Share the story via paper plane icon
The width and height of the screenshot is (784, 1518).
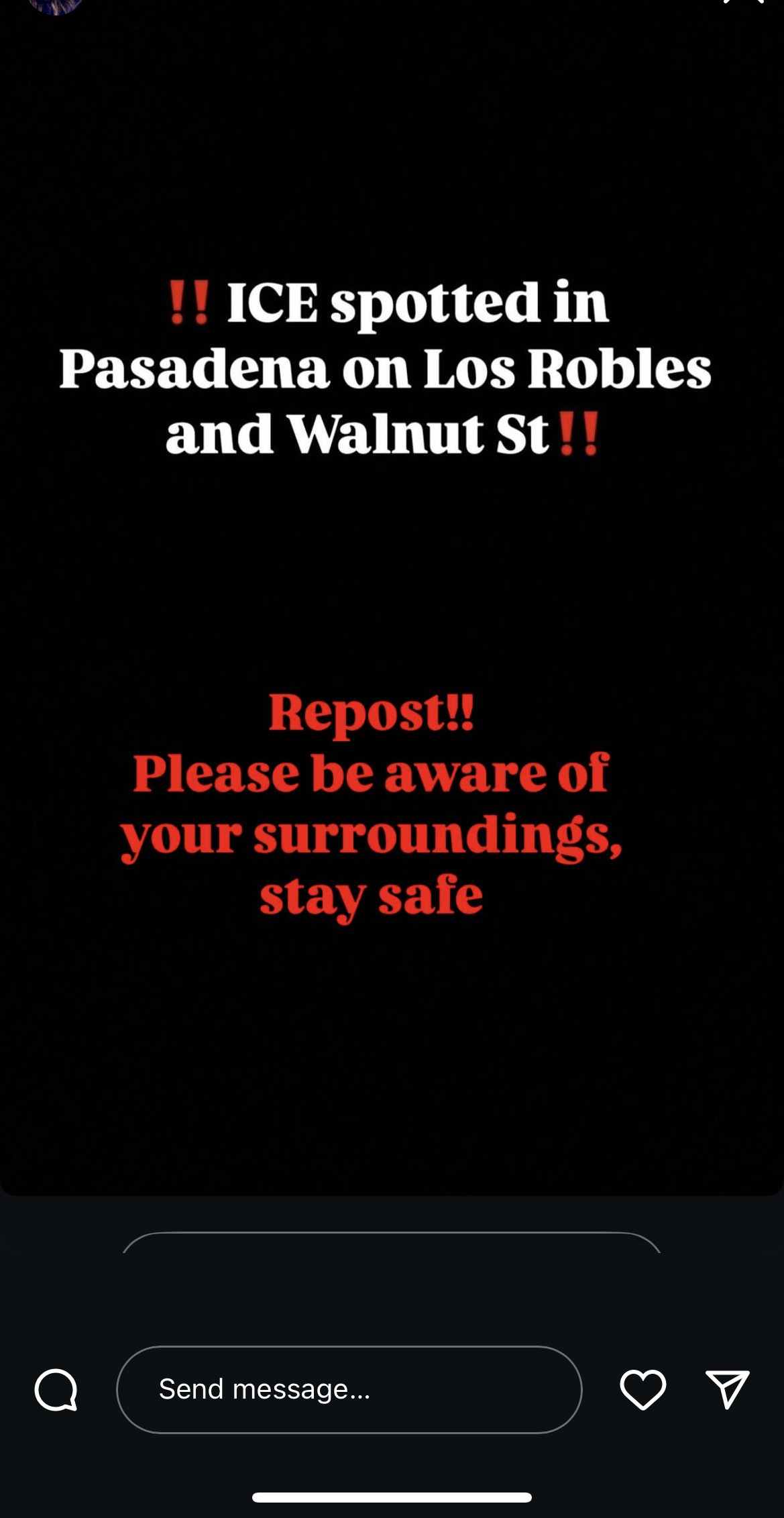tap(727, 1389)
